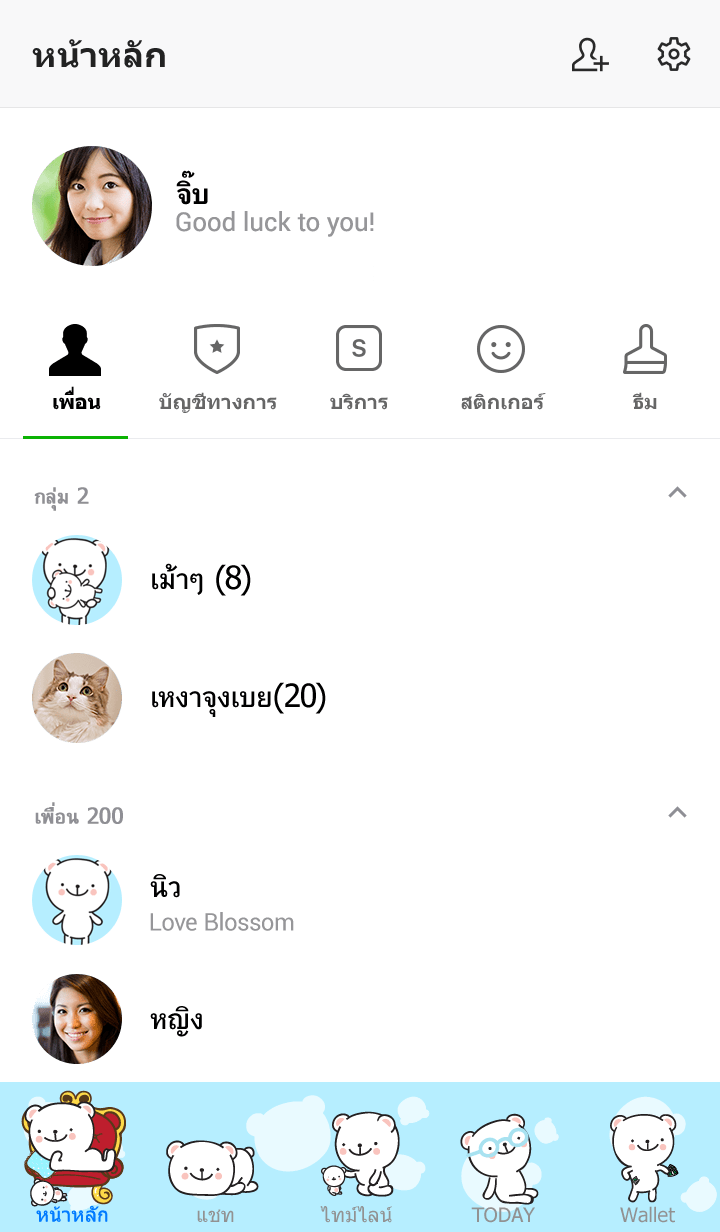Open the เหงาจุงเบย(20) group
Screen dimensions: 720x1232
[238, 698]
